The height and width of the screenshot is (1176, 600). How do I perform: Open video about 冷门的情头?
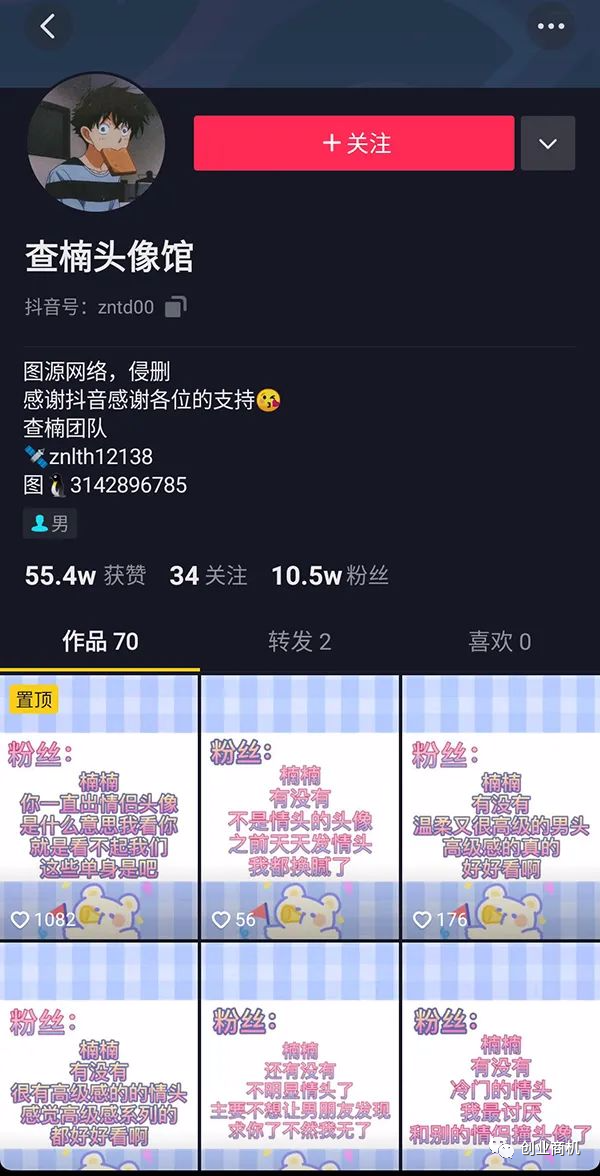[500, 1060]
